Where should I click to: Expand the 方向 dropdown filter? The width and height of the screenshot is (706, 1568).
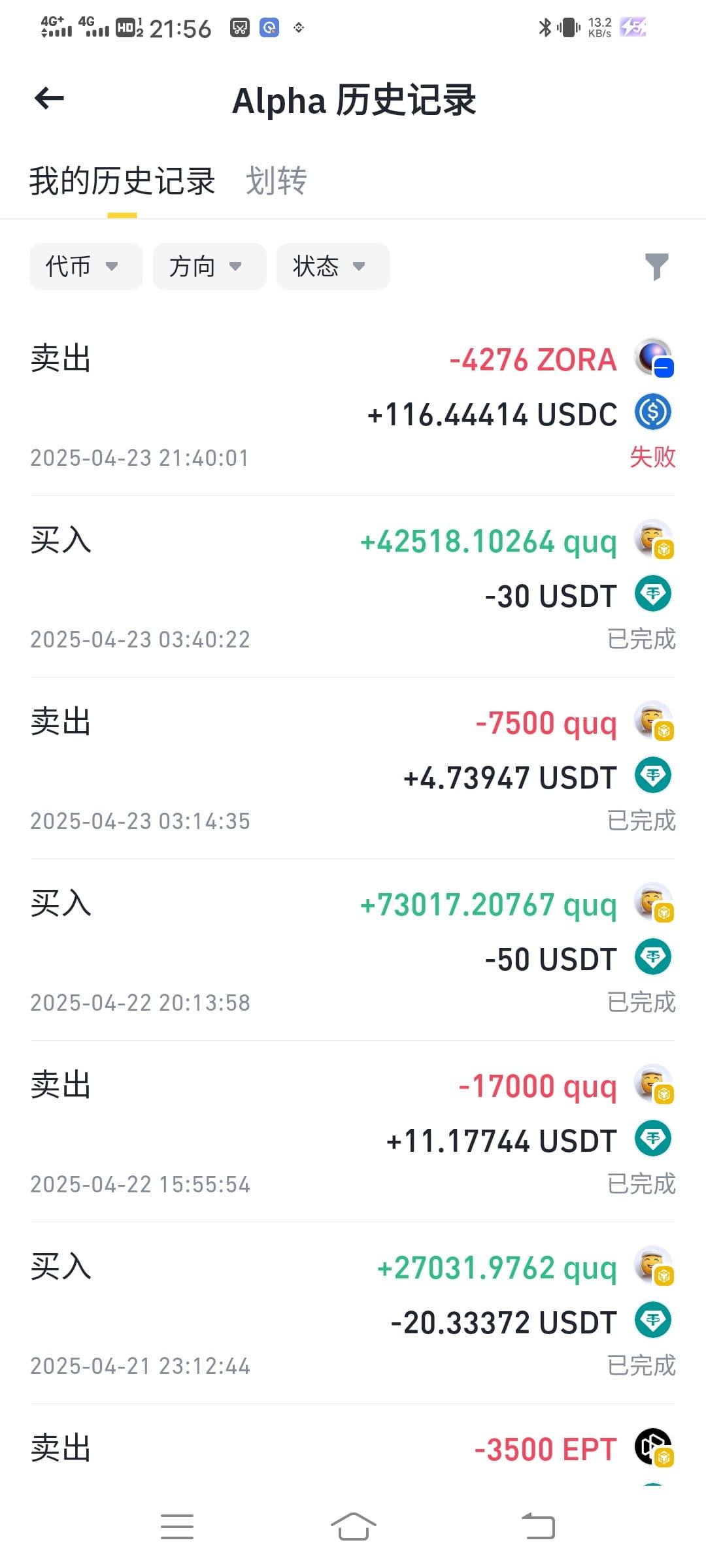[x=209, y=267]
